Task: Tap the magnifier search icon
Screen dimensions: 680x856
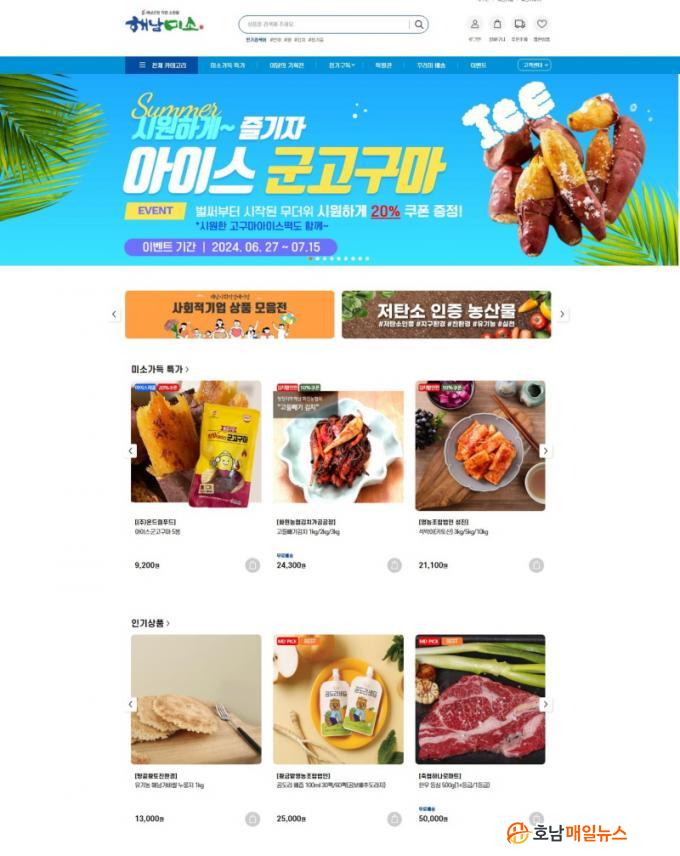Action: pyautogui.click(x=419, y=25)
